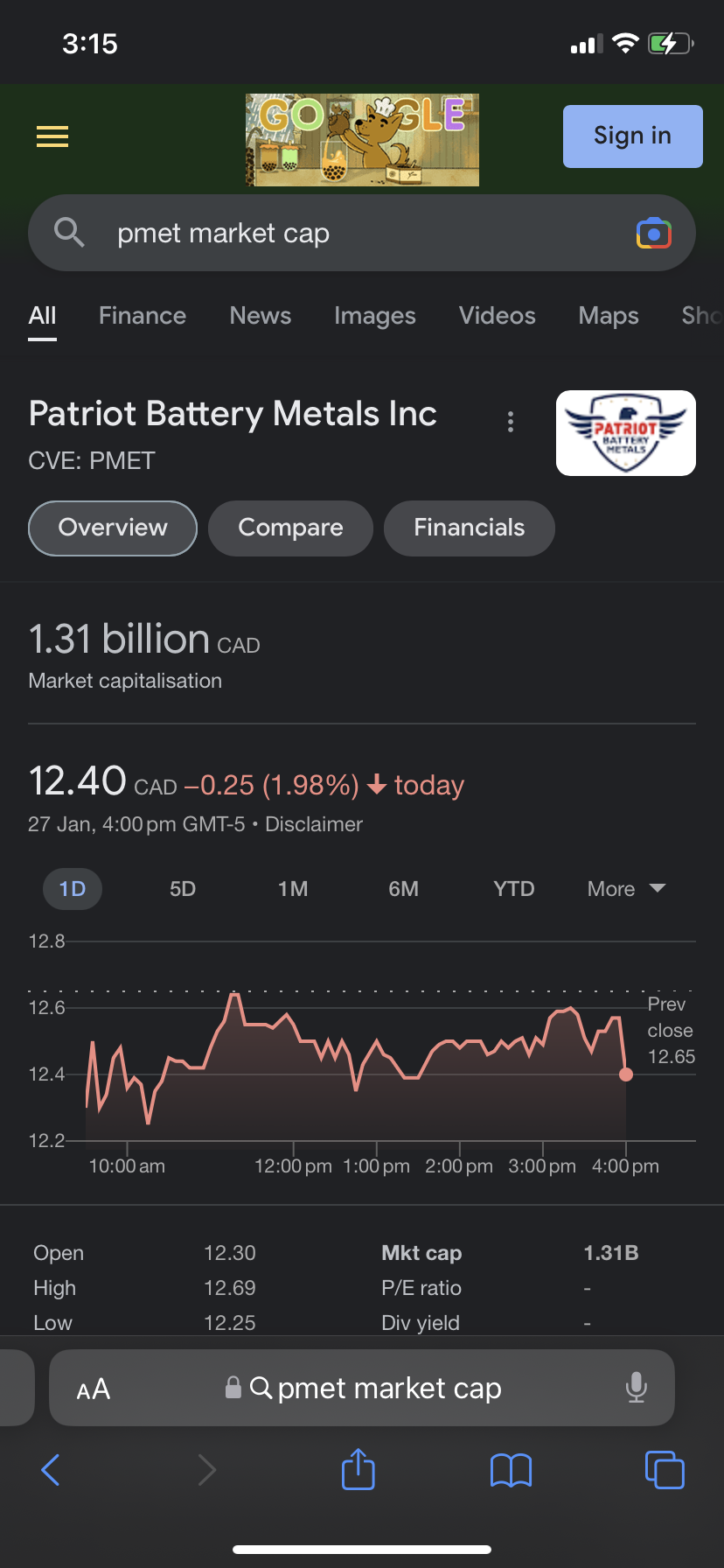Viewport: 724px width, 1568px height.
Task: Select the Compare chip
Action: tap(290, 528)
